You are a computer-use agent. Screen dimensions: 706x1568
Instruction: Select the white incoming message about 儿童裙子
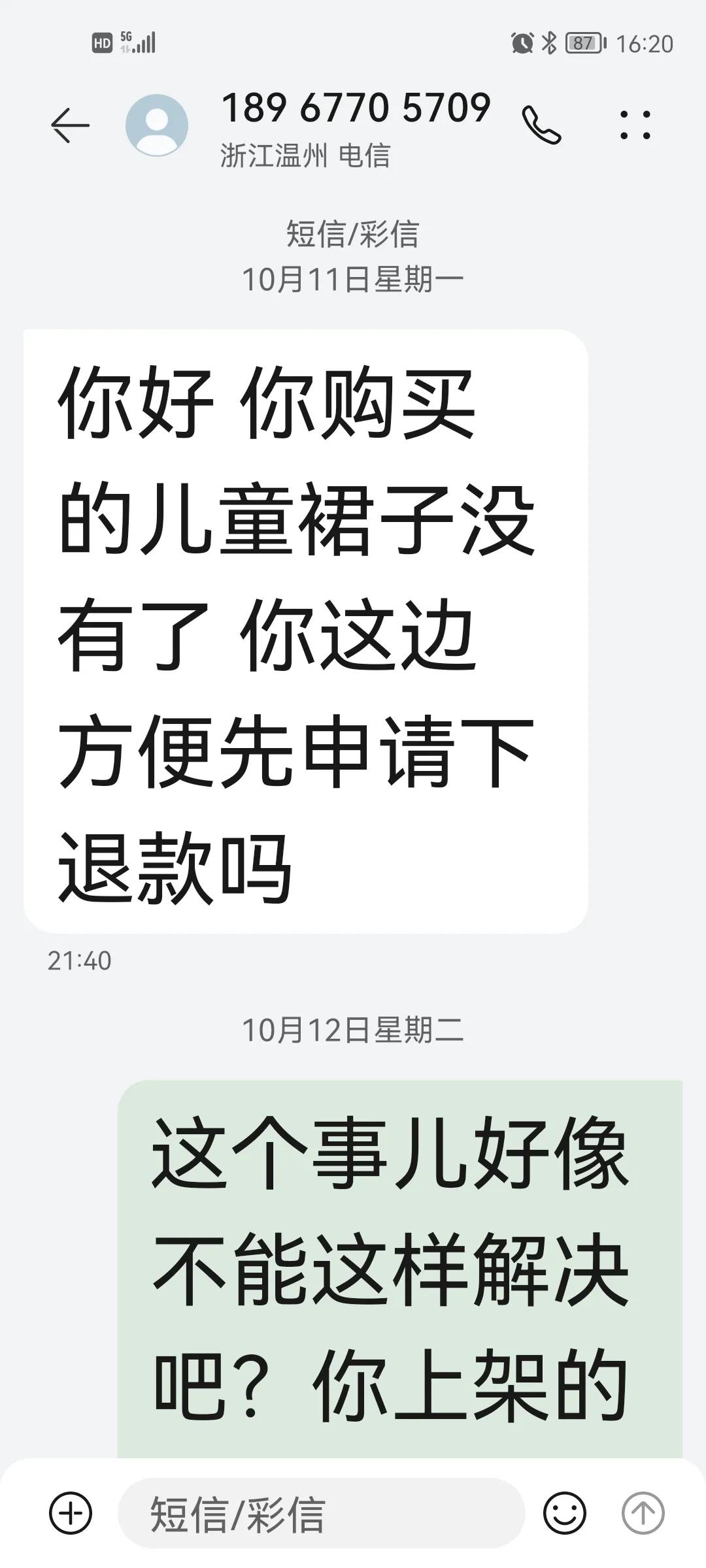305,627
